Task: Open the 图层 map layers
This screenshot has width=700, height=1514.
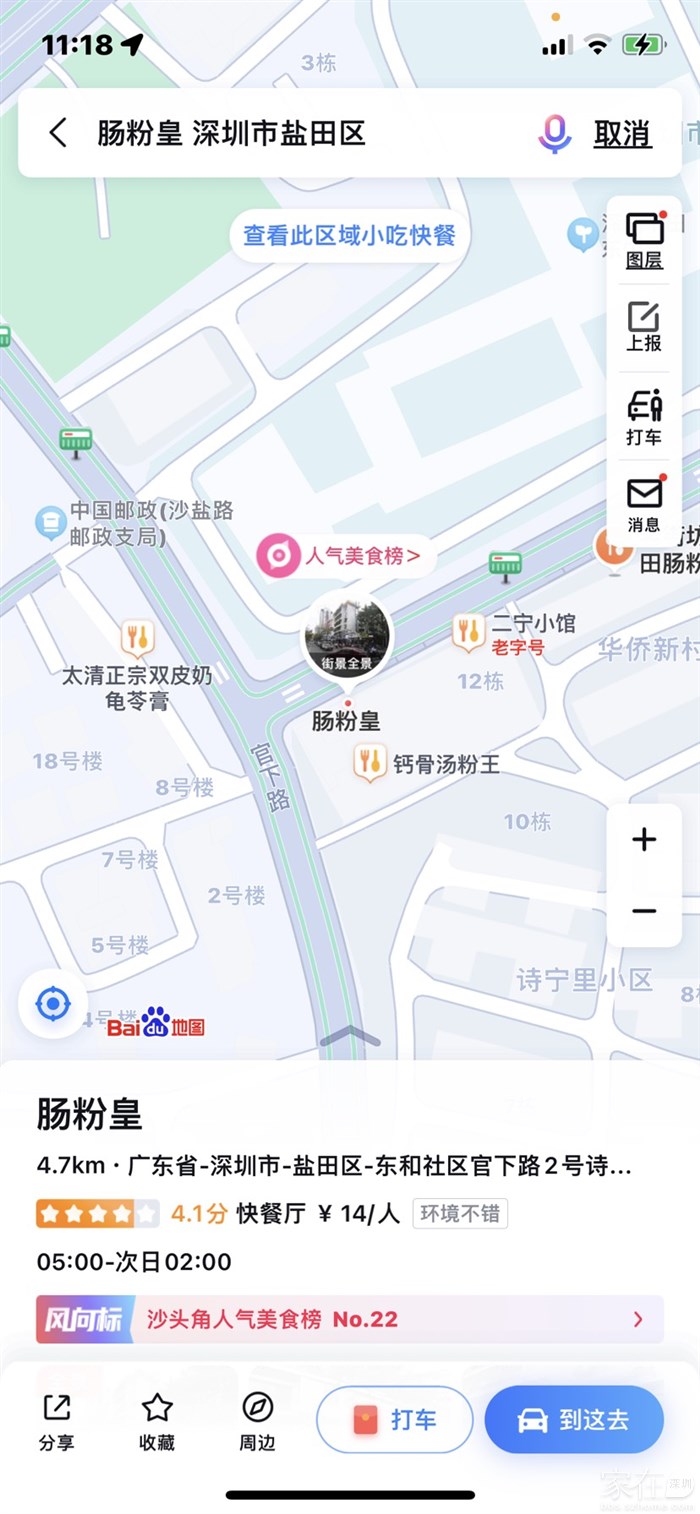Action: [x=644, y=240]
